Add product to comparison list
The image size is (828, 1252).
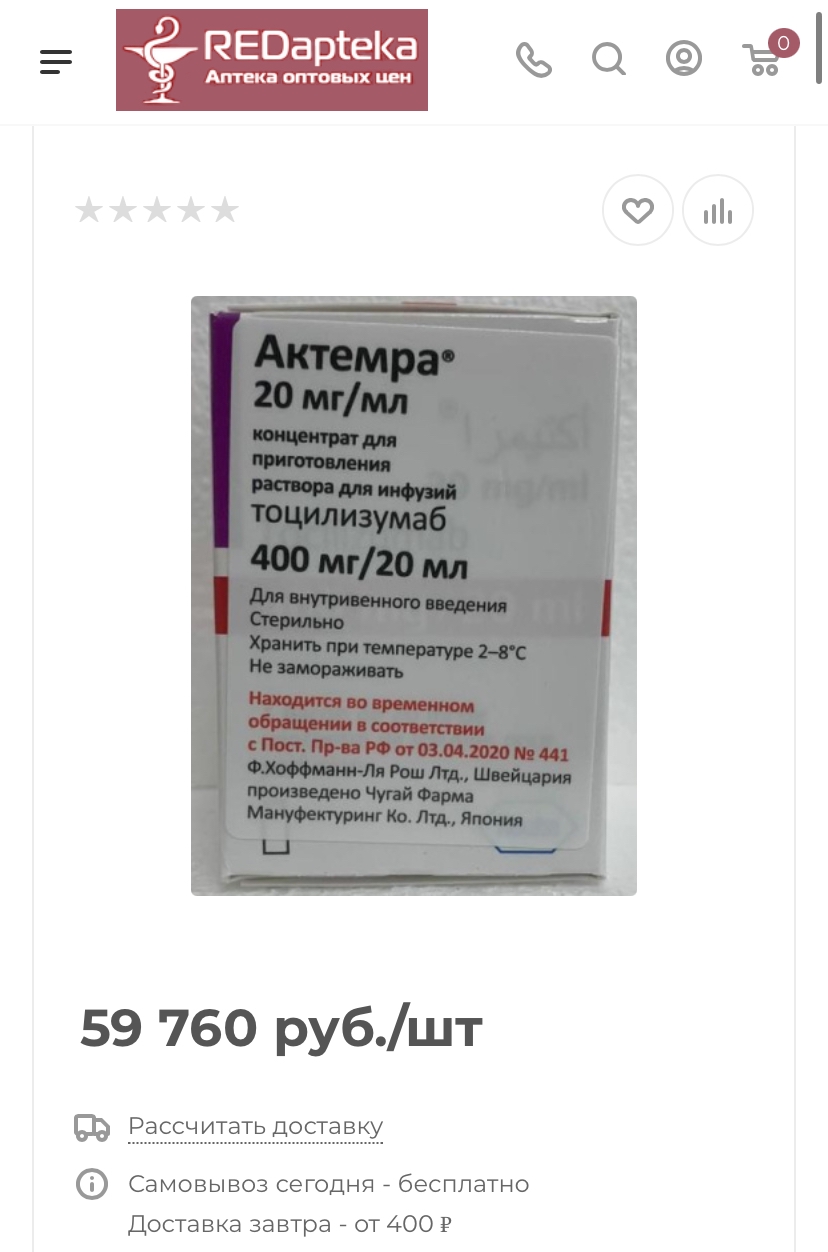718,211
